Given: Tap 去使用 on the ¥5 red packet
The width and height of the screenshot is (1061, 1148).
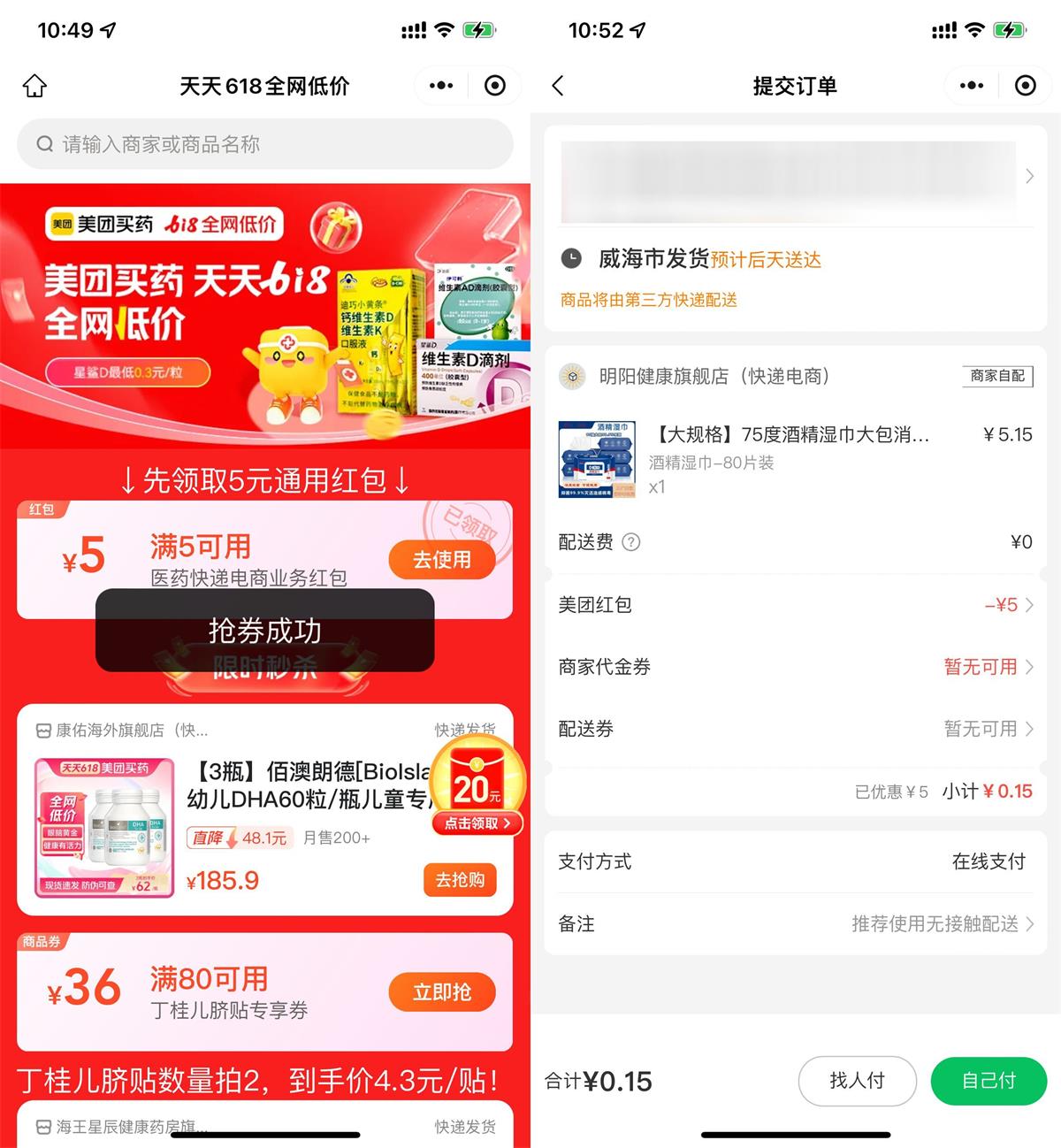Looking at the screenshot, I should [441, 560].
